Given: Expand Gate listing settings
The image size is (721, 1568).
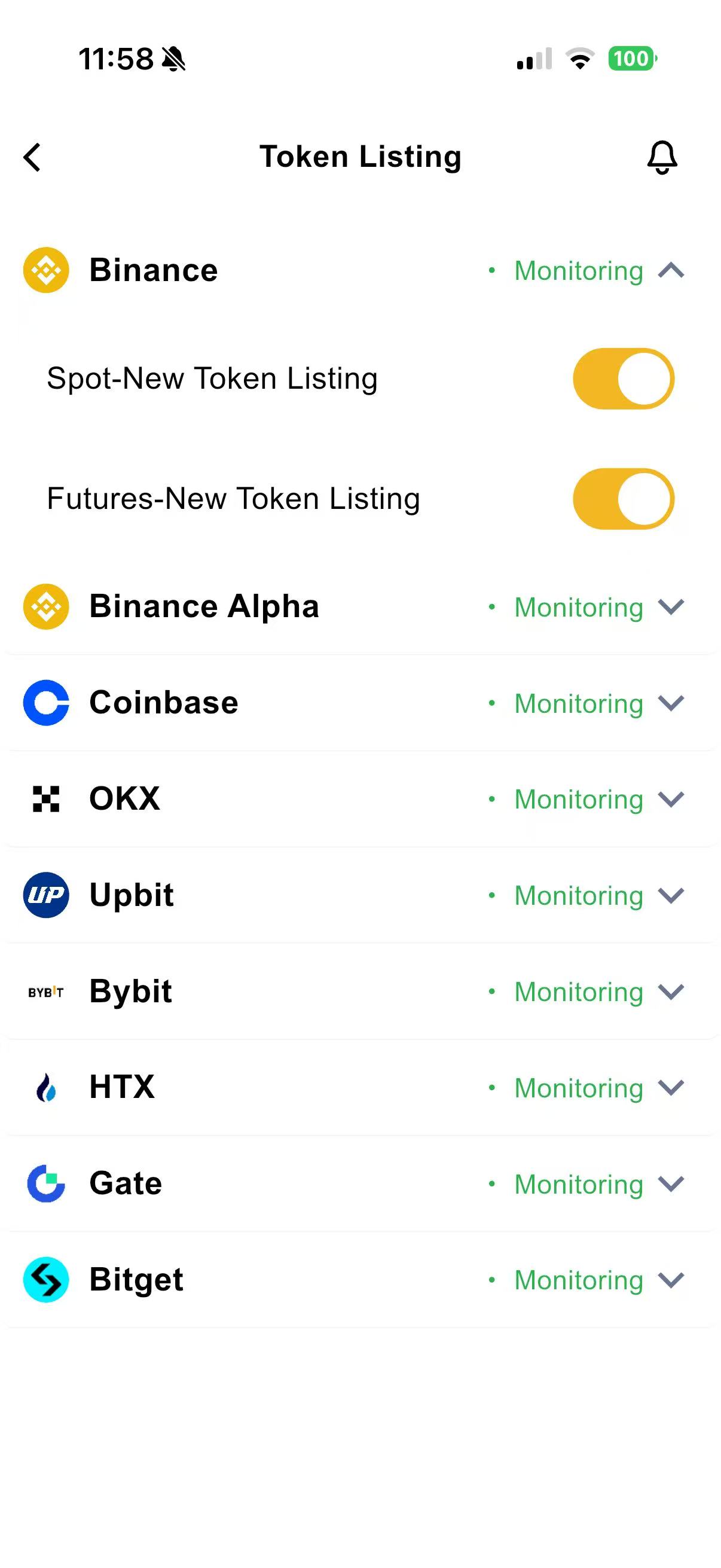Looking at the screenshot, I should point(671,1184).
